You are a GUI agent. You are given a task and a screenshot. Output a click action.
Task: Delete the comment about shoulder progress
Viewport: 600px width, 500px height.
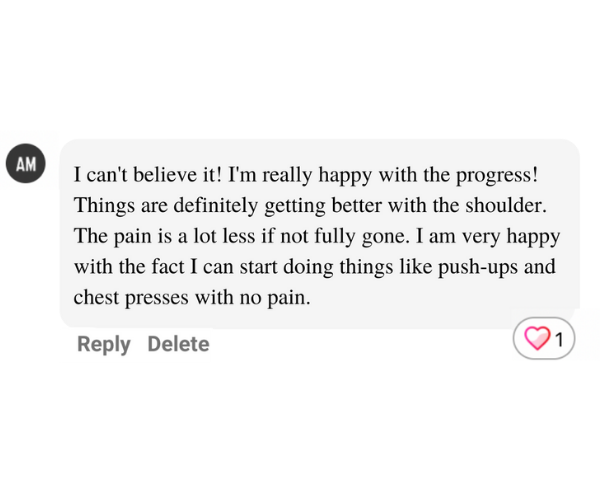pyautogui.click(x=178, y=344)
